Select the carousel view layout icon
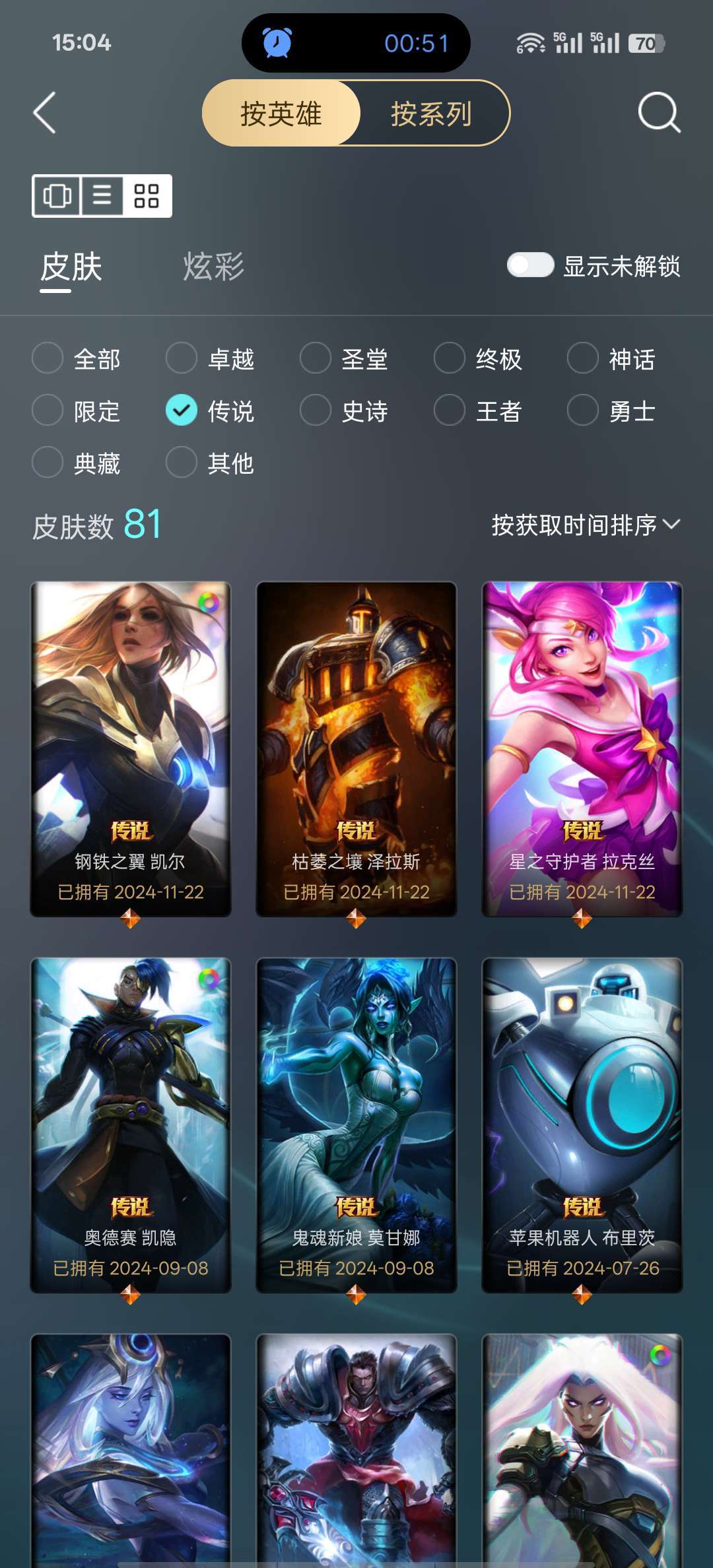The image size is (713, 1568). point(57,196)
